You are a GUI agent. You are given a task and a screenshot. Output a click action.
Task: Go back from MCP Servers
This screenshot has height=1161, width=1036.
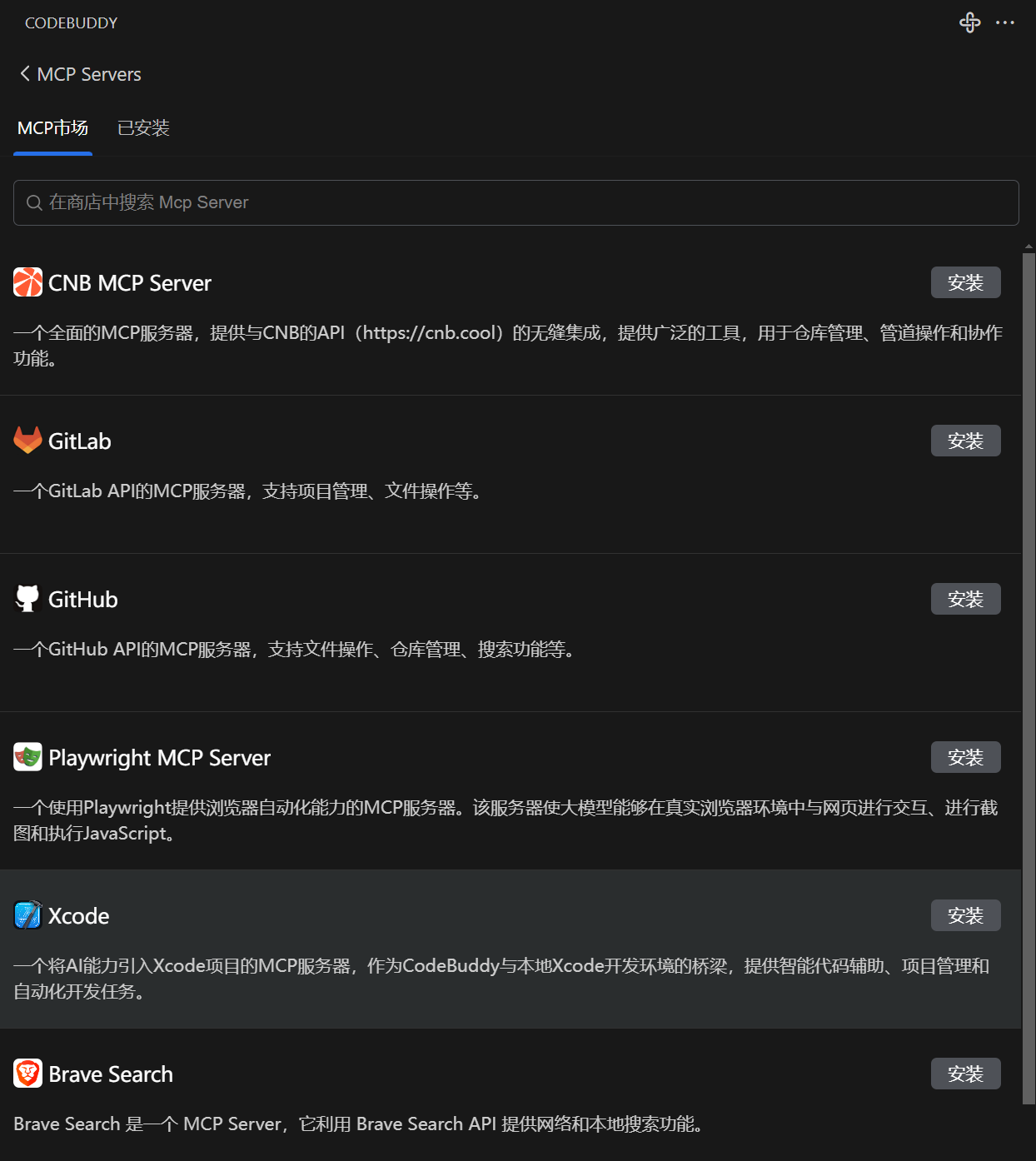(25, 74)
